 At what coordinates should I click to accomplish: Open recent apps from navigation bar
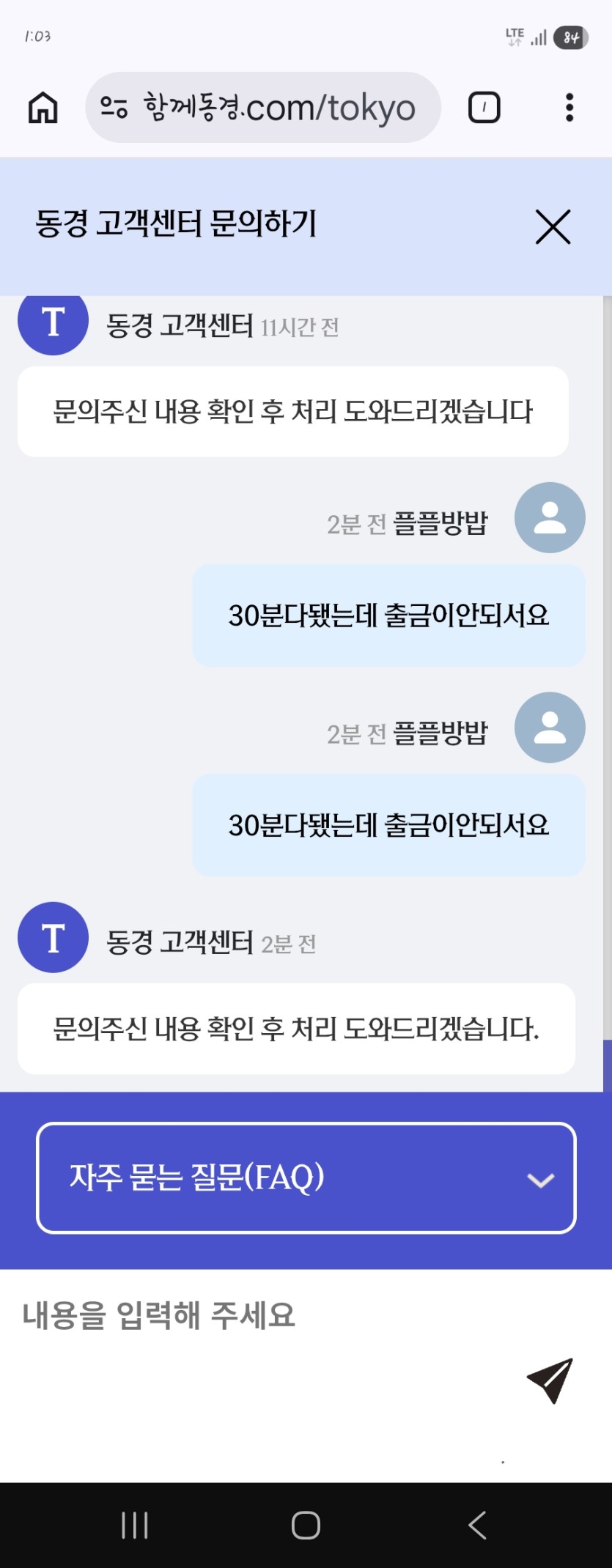pos(135,1526)
